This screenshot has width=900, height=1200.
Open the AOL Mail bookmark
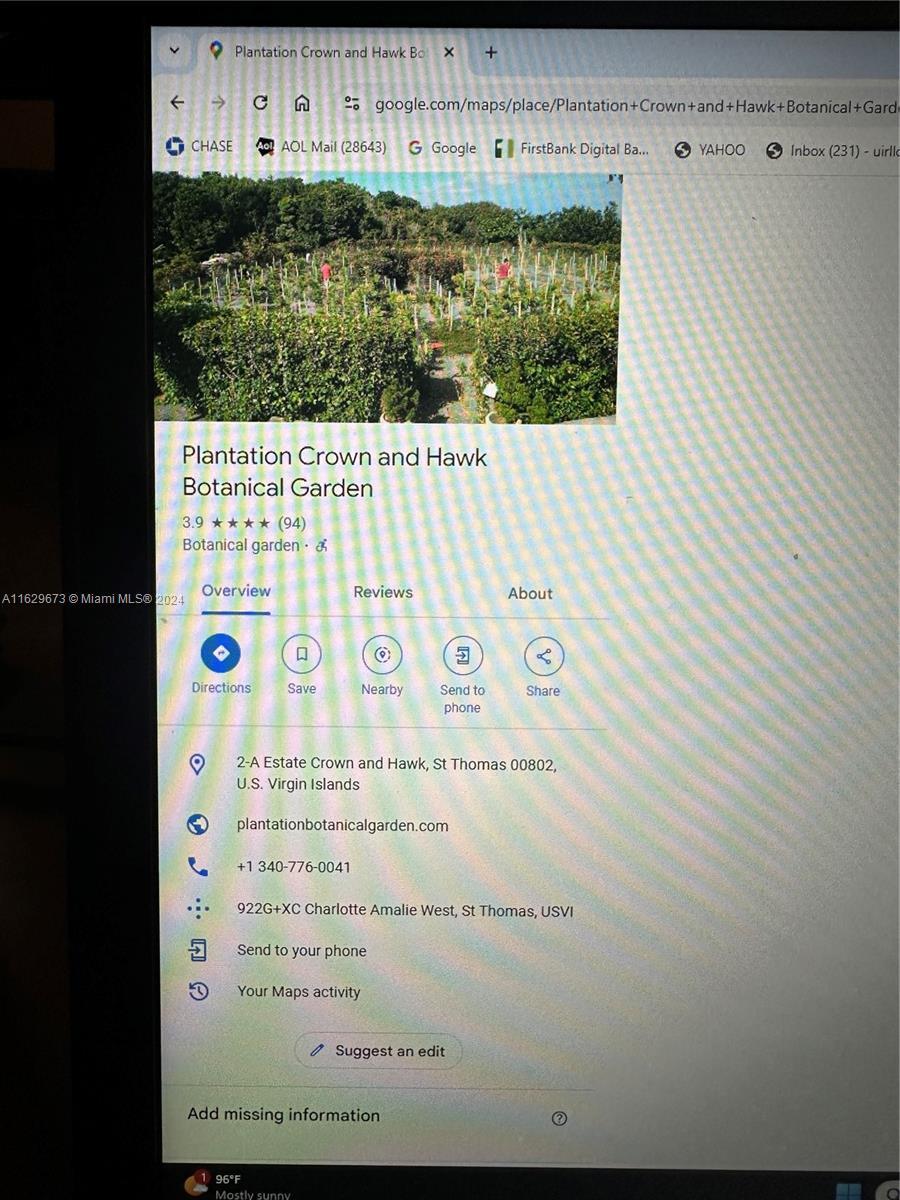point(321,147)
